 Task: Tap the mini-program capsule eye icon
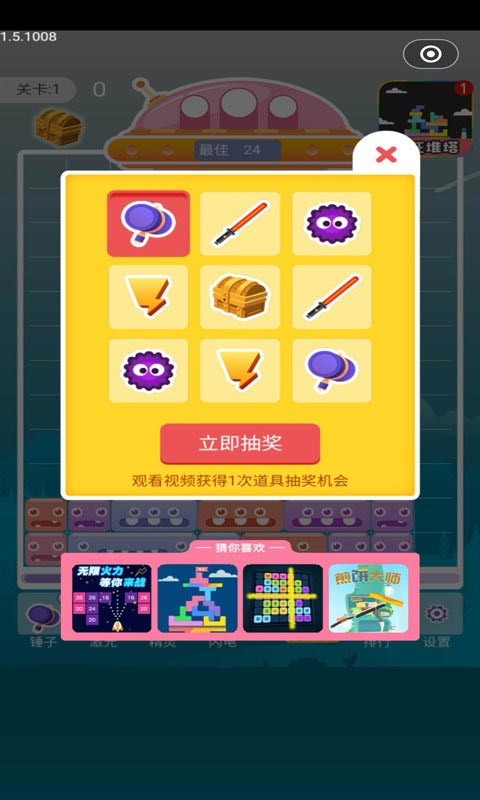tap(431, 54)
